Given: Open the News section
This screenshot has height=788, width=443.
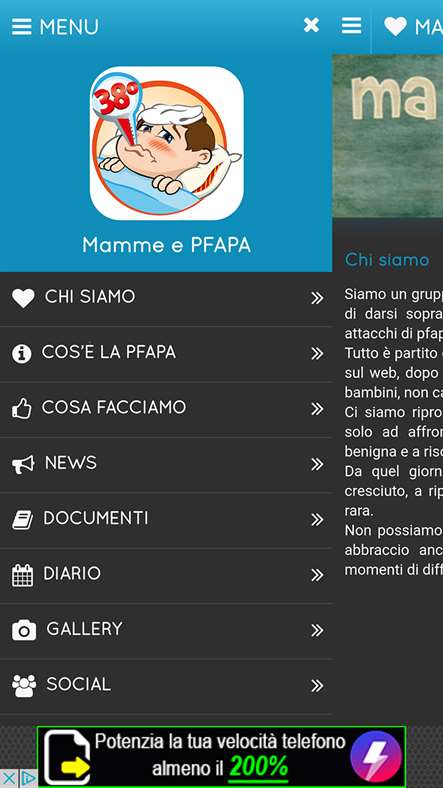Looking at the screenshot, I should tap(166, 464).
